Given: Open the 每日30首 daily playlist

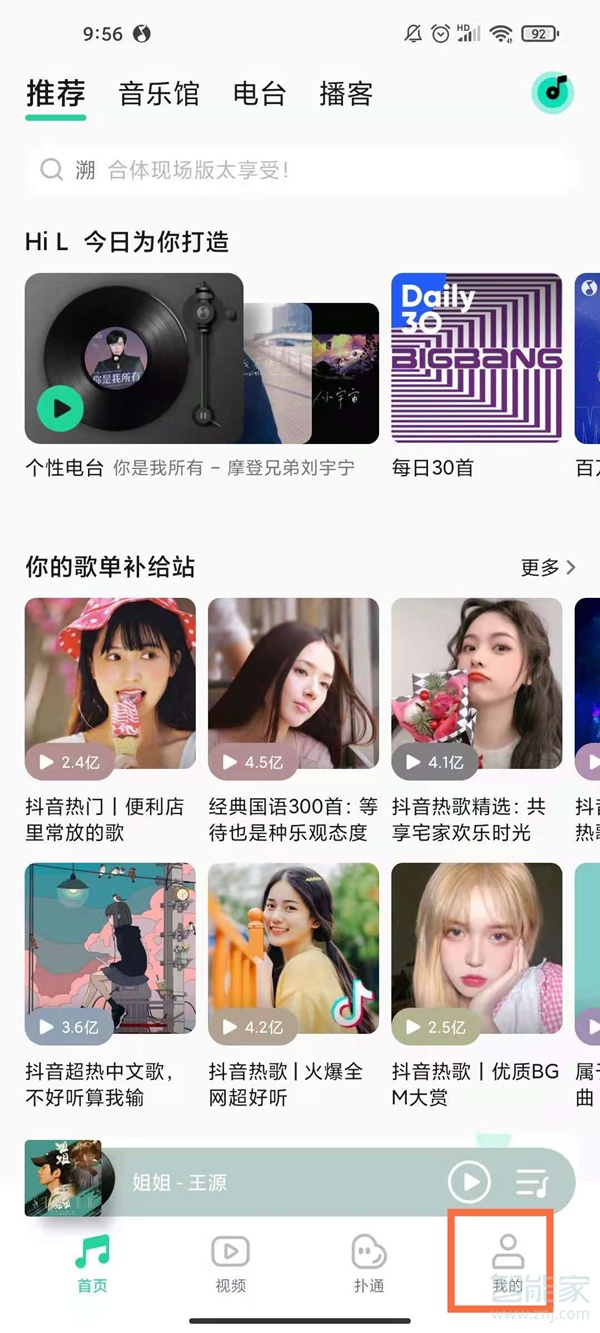Looking at the screenshot, I should pyautogui.click(x=476, y=358).
